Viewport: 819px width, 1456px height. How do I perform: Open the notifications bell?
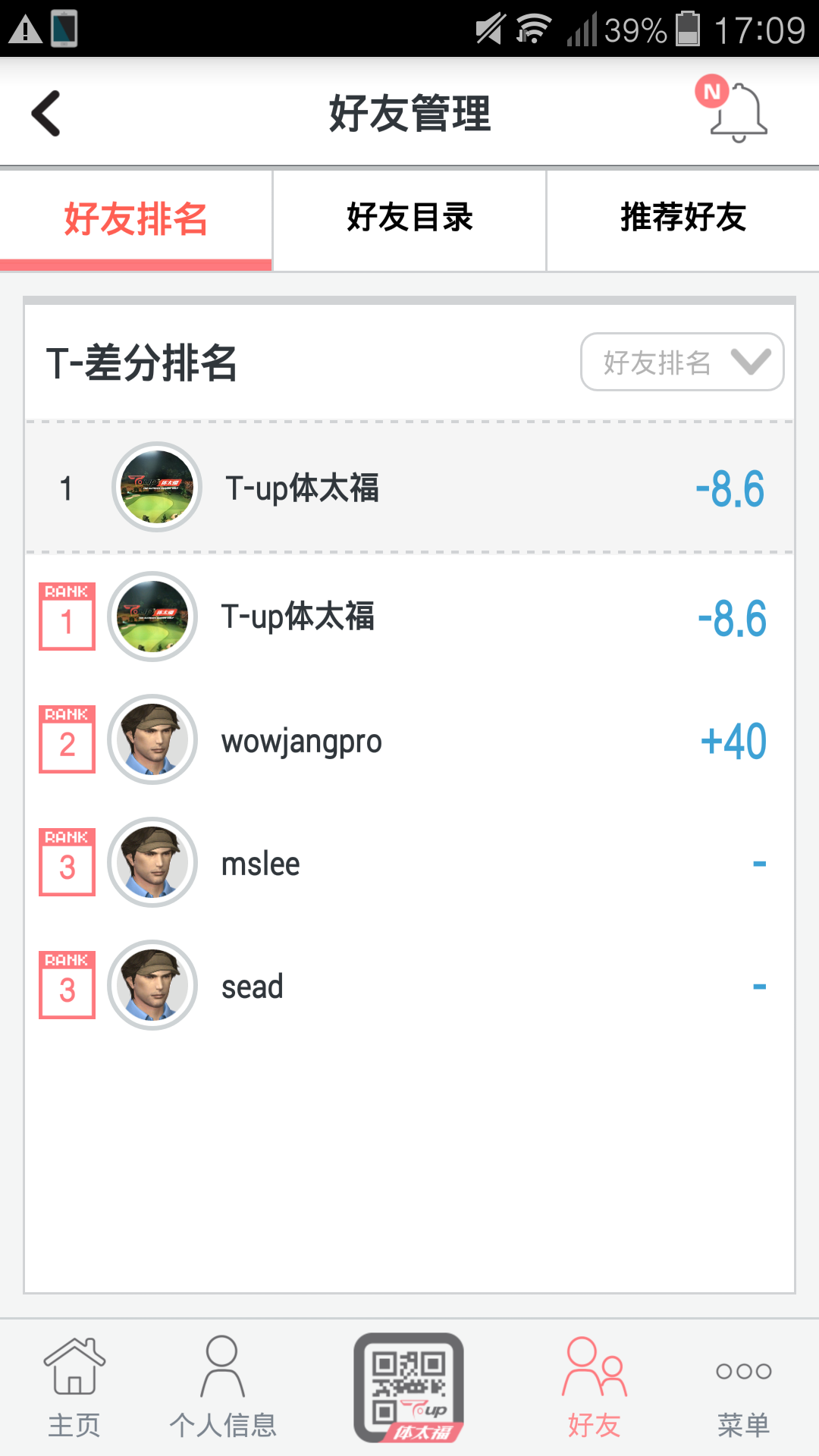pos(733,111)
